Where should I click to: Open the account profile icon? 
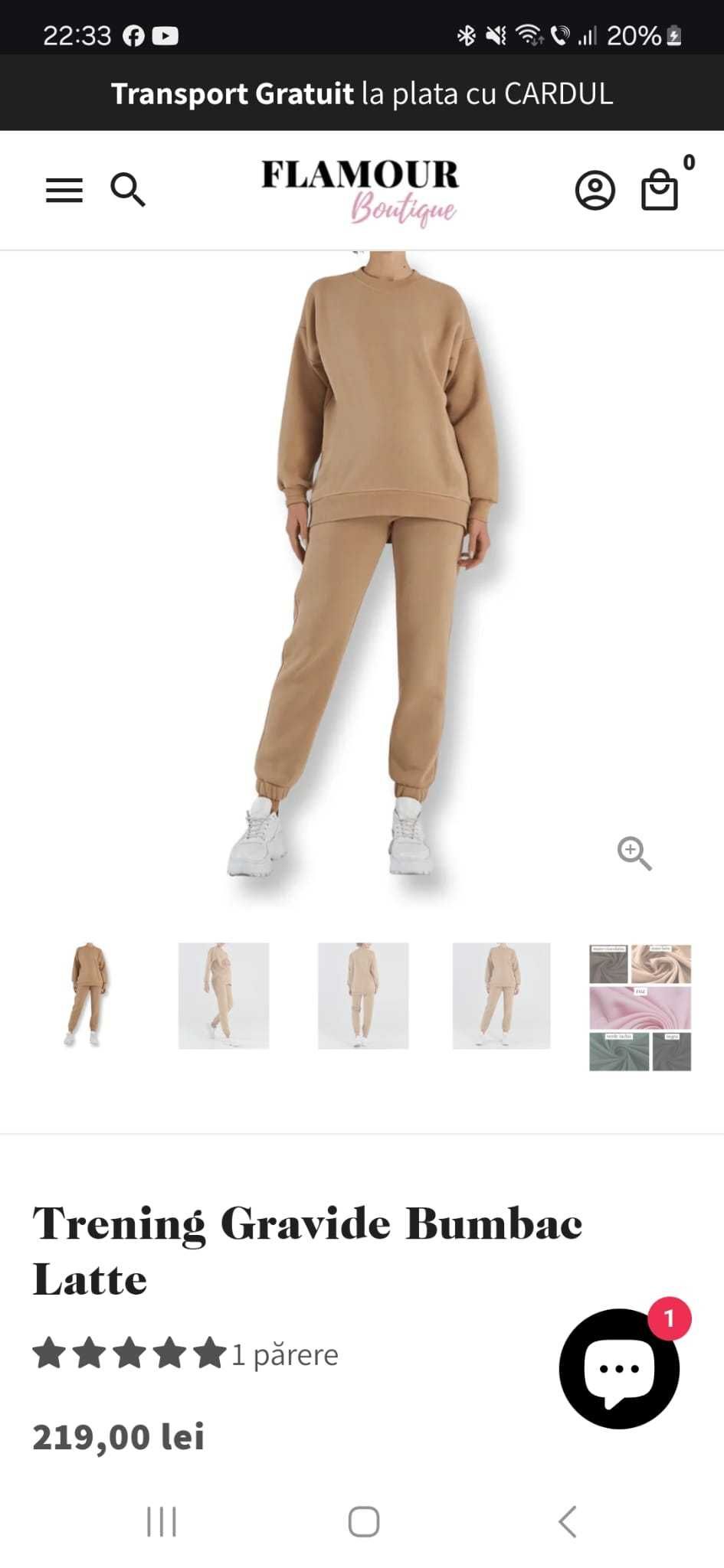pos(595,190)
